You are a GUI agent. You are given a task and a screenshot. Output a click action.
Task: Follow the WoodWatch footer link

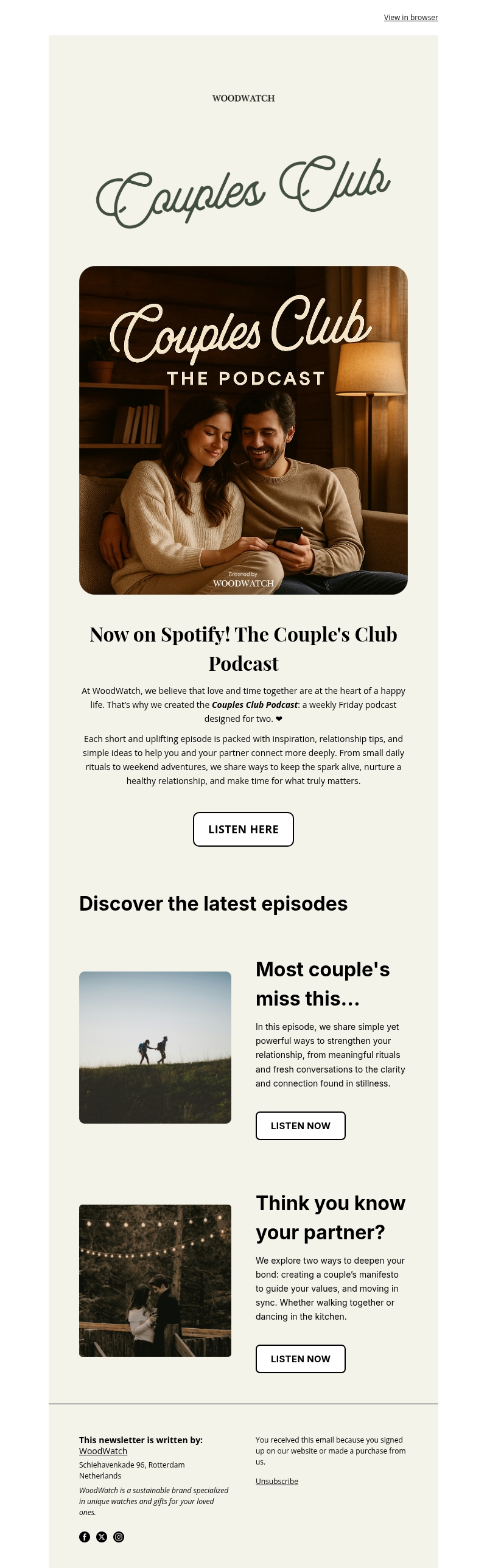103,1451
